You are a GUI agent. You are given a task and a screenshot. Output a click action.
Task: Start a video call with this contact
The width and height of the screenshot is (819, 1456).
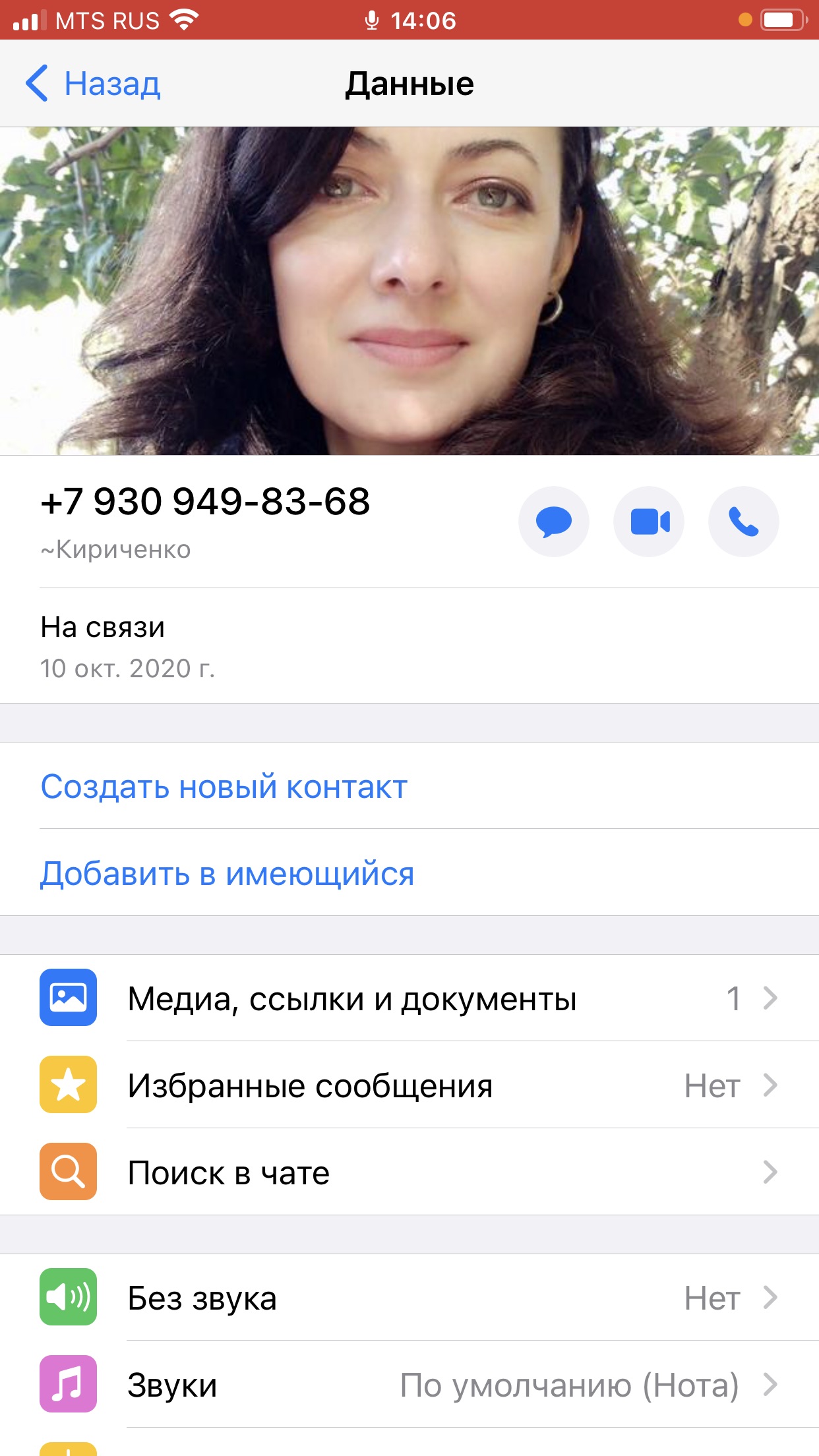coord(649,522)
